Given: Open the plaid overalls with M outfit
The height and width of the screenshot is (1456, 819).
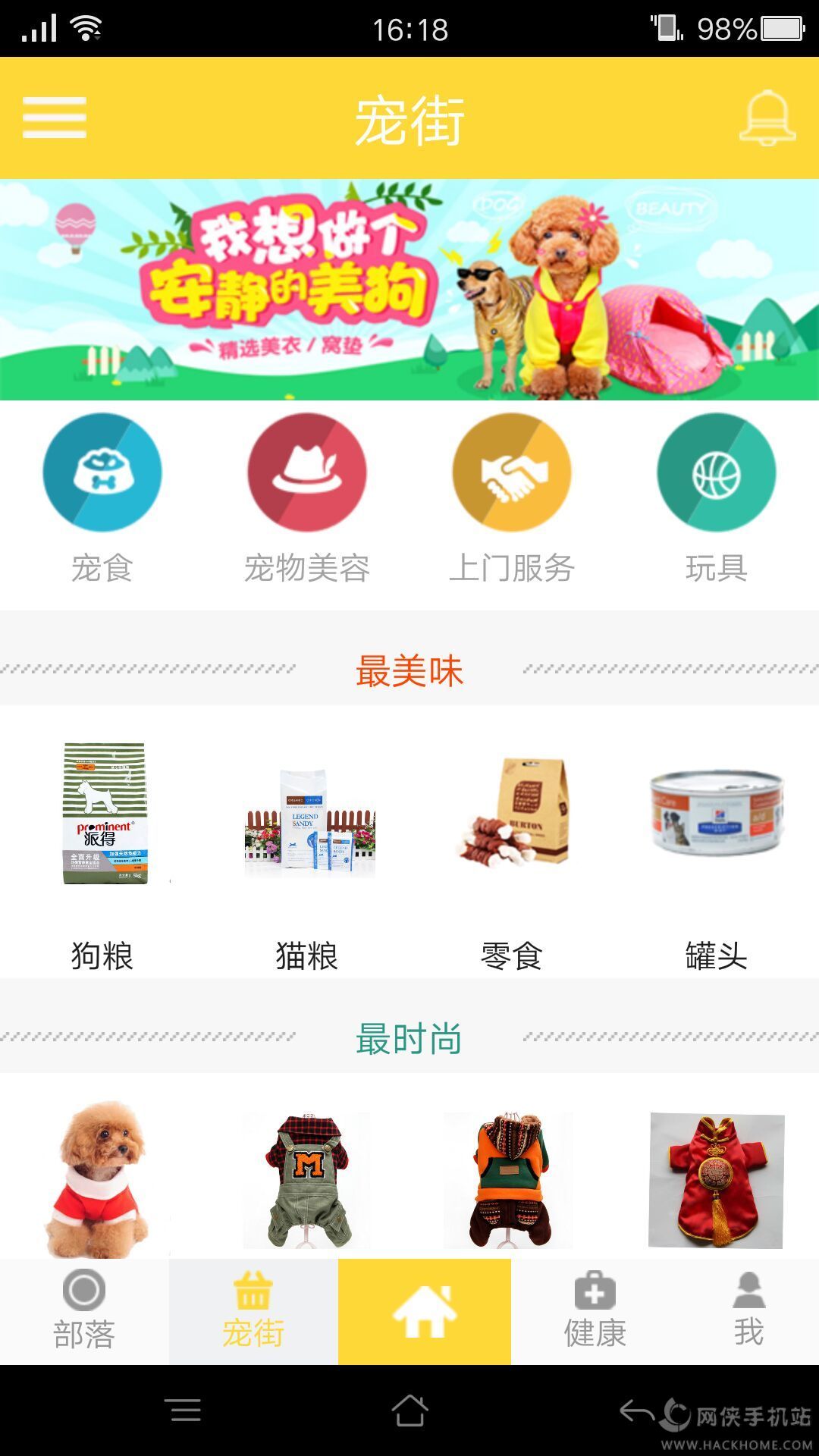Looking at the screenshot, I should [307, 1179].
